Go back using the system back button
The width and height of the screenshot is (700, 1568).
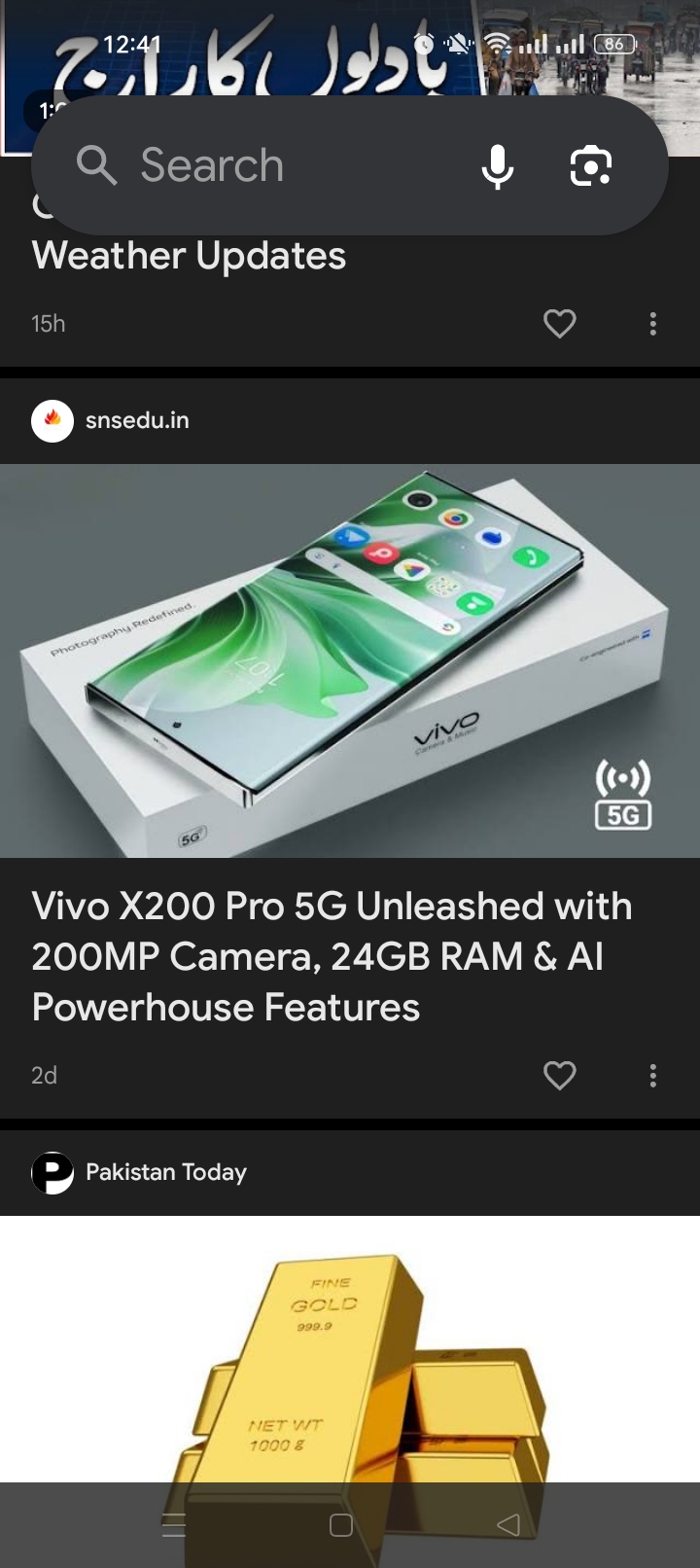[508, 1524]
